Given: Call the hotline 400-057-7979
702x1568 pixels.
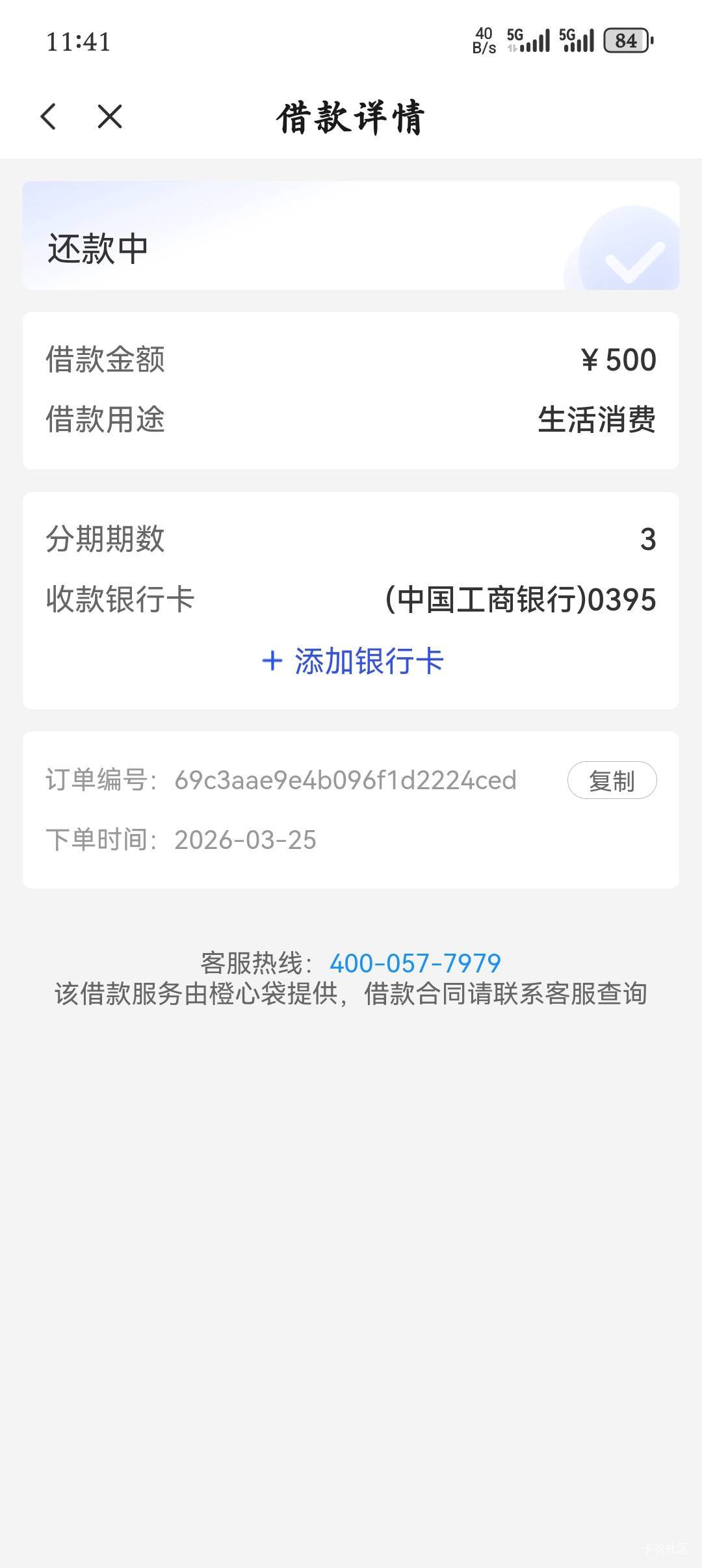Looking at the screenshot, I should tap(415, 963).
